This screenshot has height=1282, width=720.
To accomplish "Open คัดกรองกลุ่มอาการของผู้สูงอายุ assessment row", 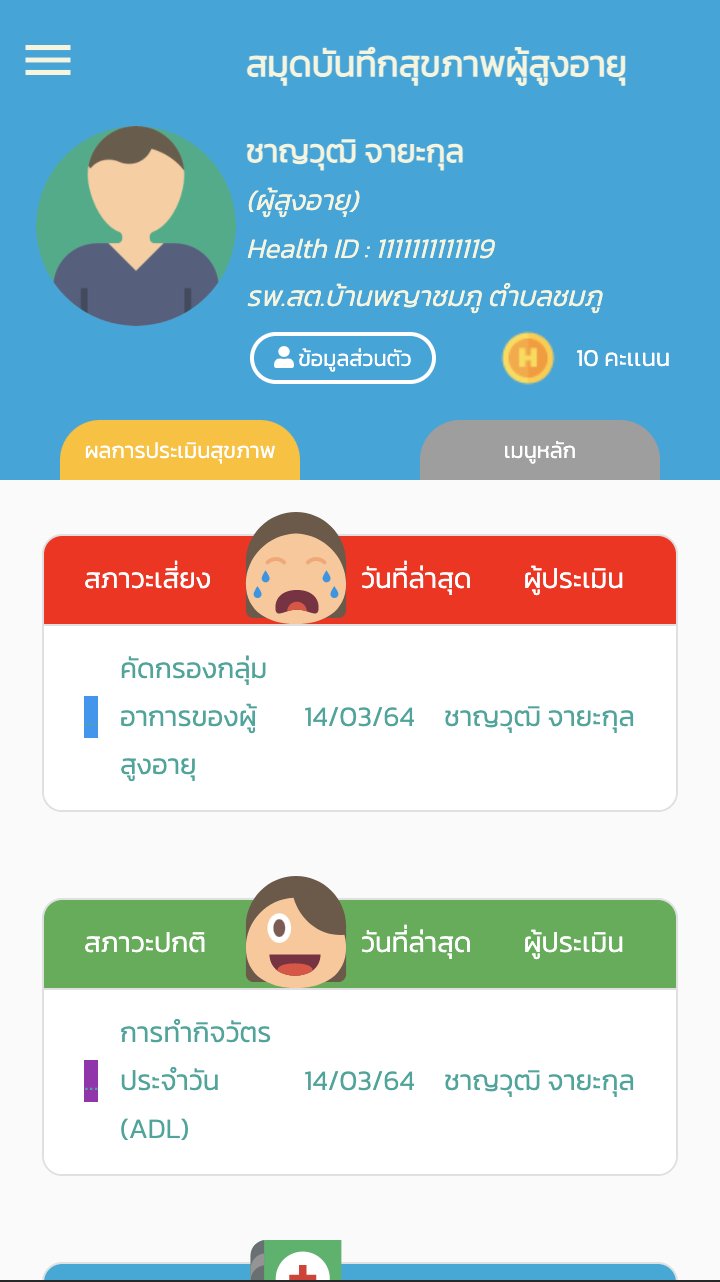I will (x=360, y=717).
